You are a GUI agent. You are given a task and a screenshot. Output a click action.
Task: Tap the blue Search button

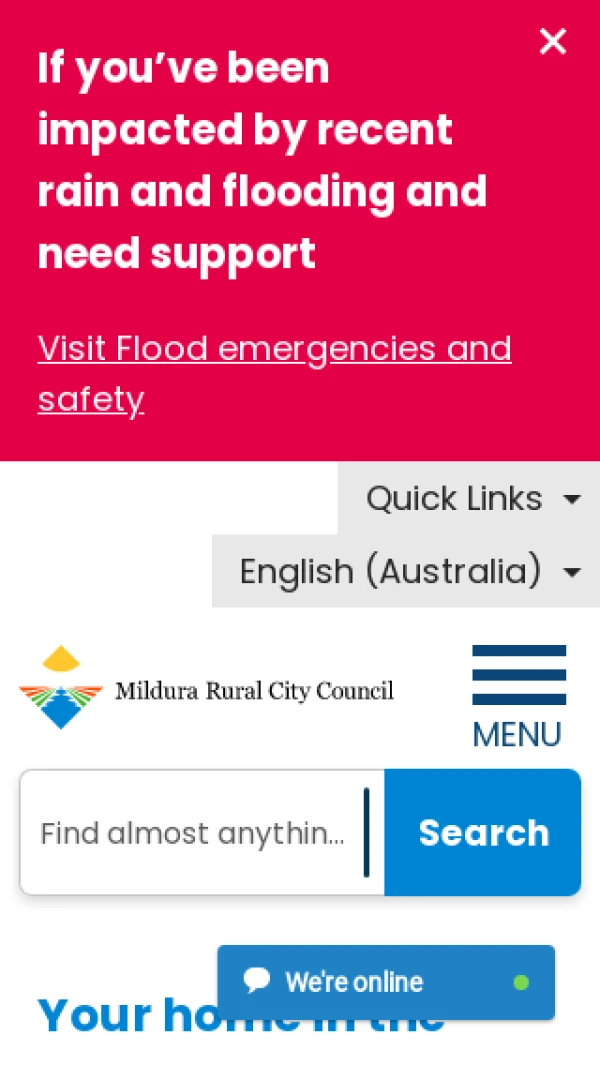point(483,833)
